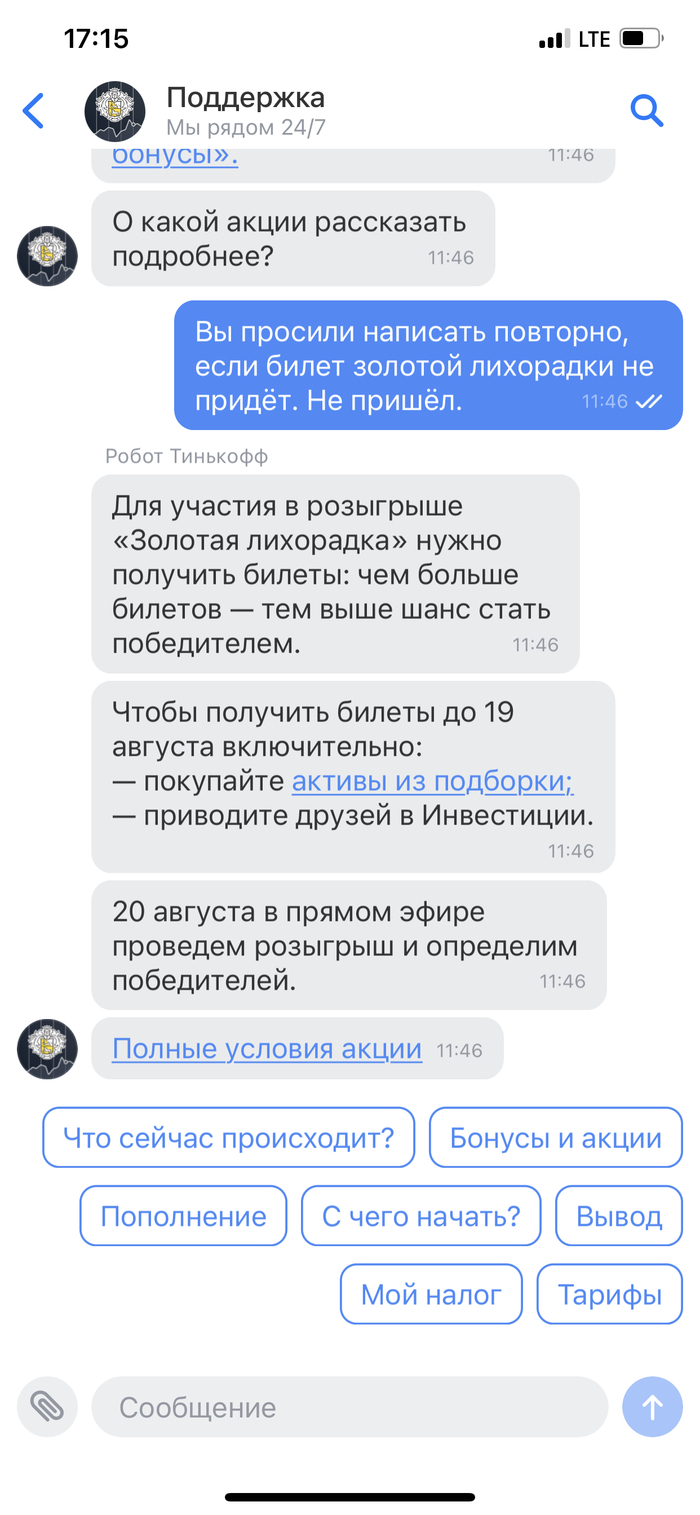Select the «Тарифы» chip
The width and height of the screenshot is (700, 1515).
tap(610, 1295)
